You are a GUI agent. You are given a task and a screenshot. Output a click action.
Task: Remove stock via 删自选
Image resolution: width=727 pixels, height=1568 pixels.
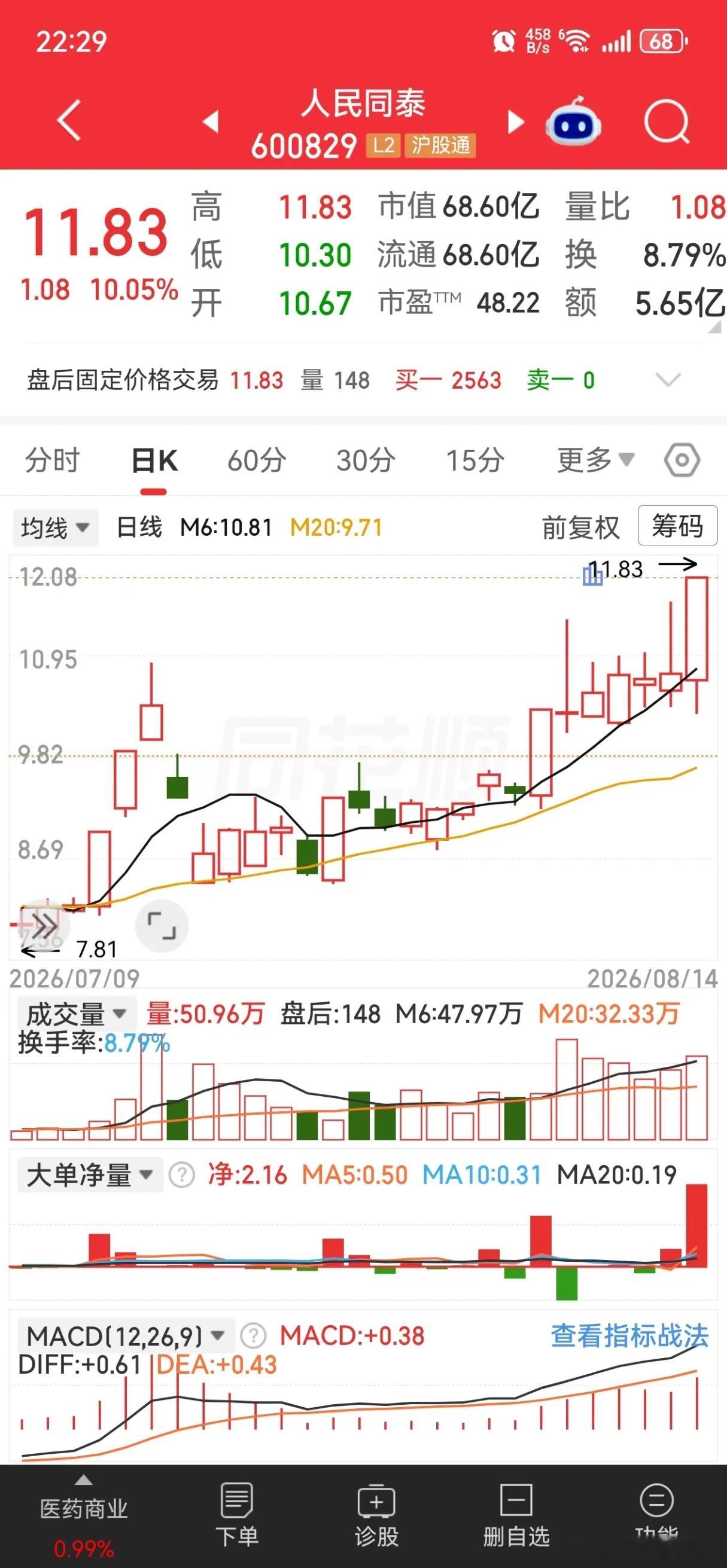(x=516, y=1515)
